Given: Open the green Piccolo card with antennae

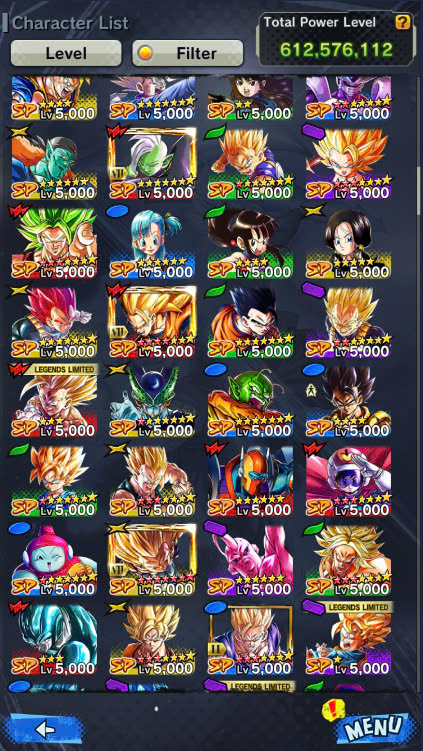Looking at the screenshot, I should click(x=251, y=402).
